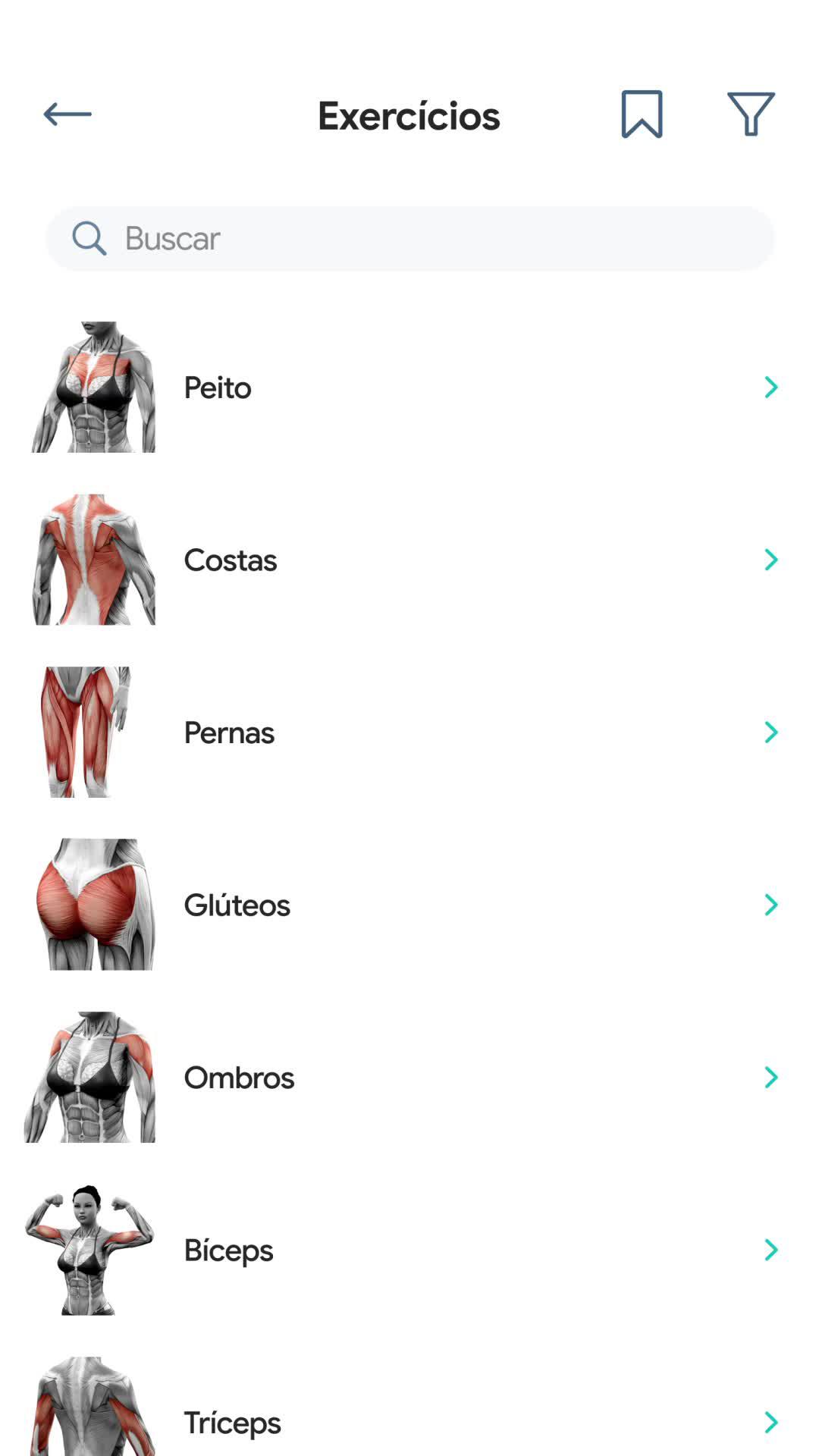Screen dimensions: 819x1456
Task: Tap the Bíceps flexing figure image
Action: [91, 1250]
